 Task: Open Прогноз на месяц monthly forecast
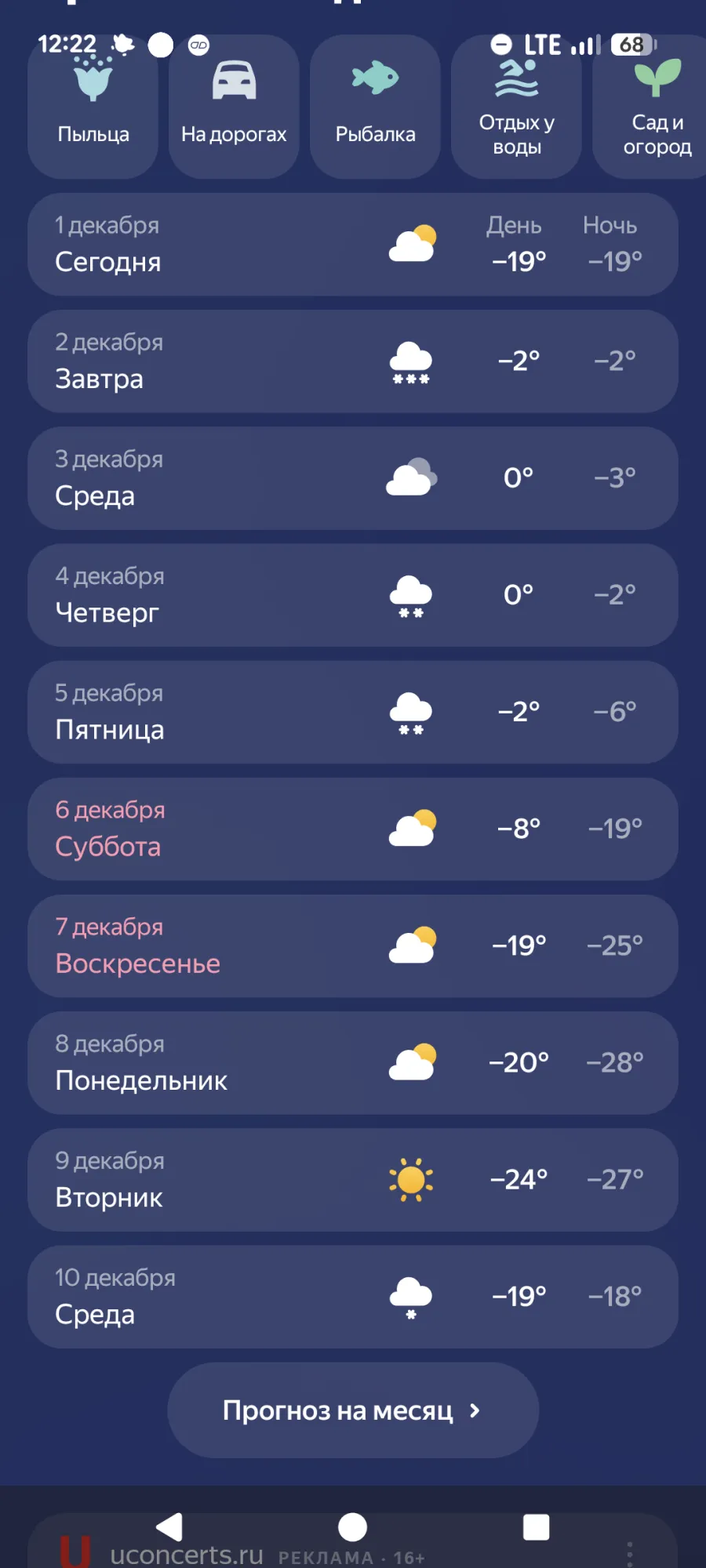coord(353,1410)
